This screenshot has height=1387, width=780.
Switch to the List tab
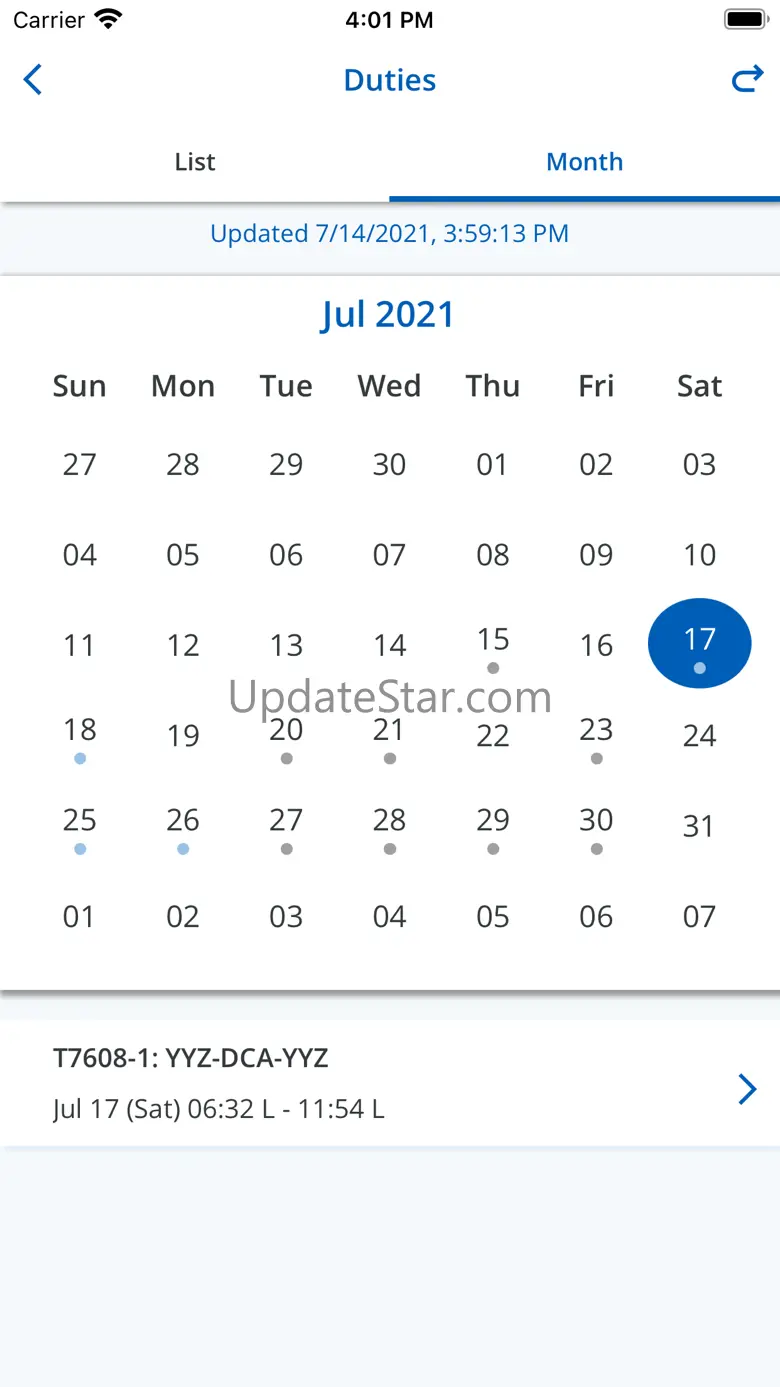pos(195,162)
